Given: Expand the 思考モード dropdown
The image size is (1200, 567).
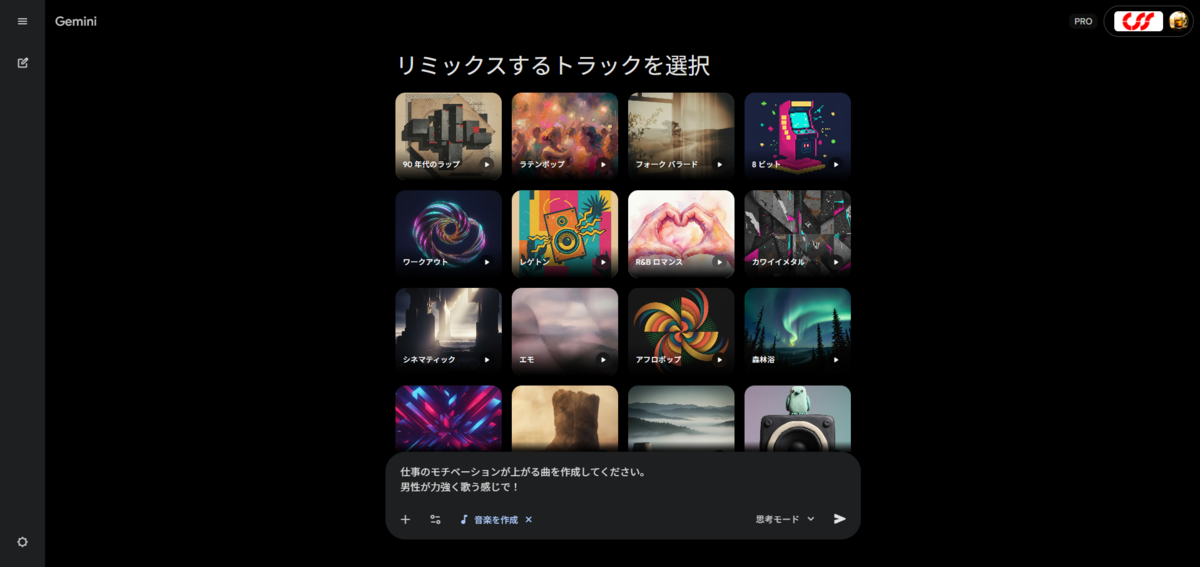Looking at the screenshot, I should coord(785,519).
